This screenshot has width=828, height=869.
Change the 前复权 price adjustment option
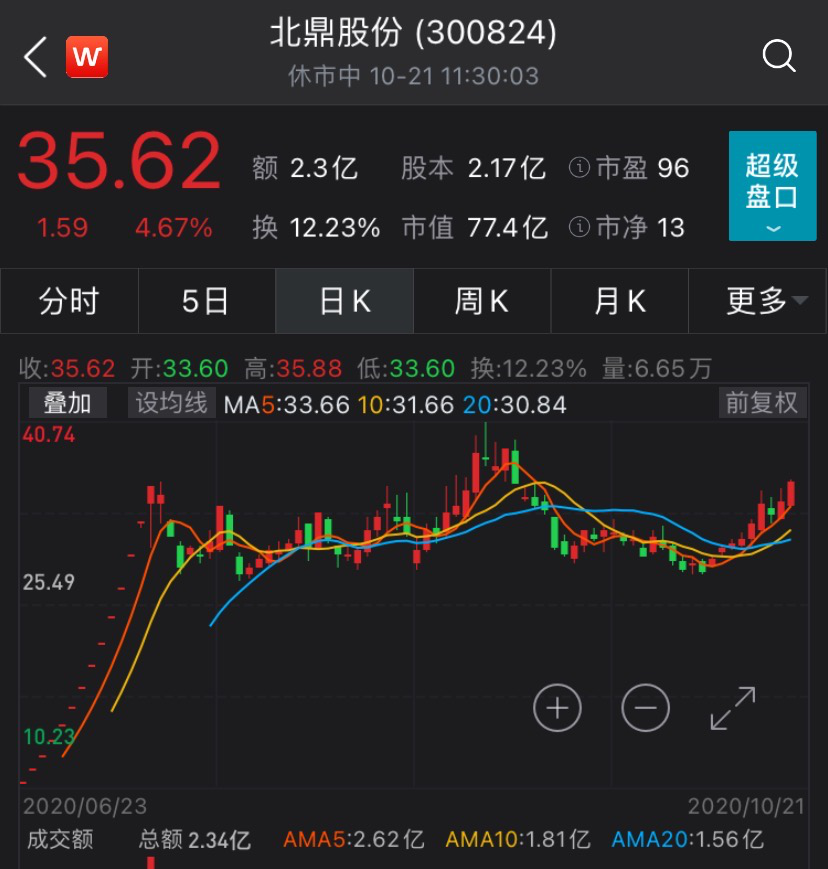click(x=762, y=403)
